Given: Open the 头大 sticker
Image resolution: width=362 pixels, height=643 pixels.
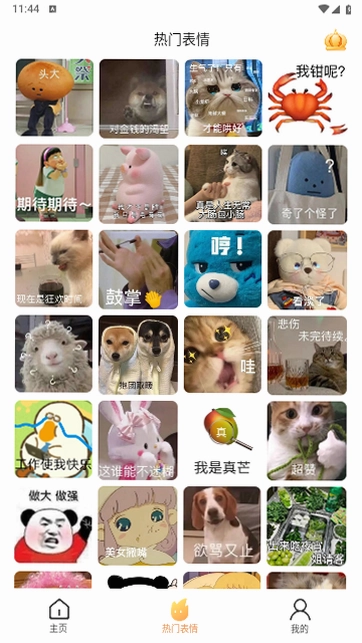Looking at the screenshot, I should 55,98.
